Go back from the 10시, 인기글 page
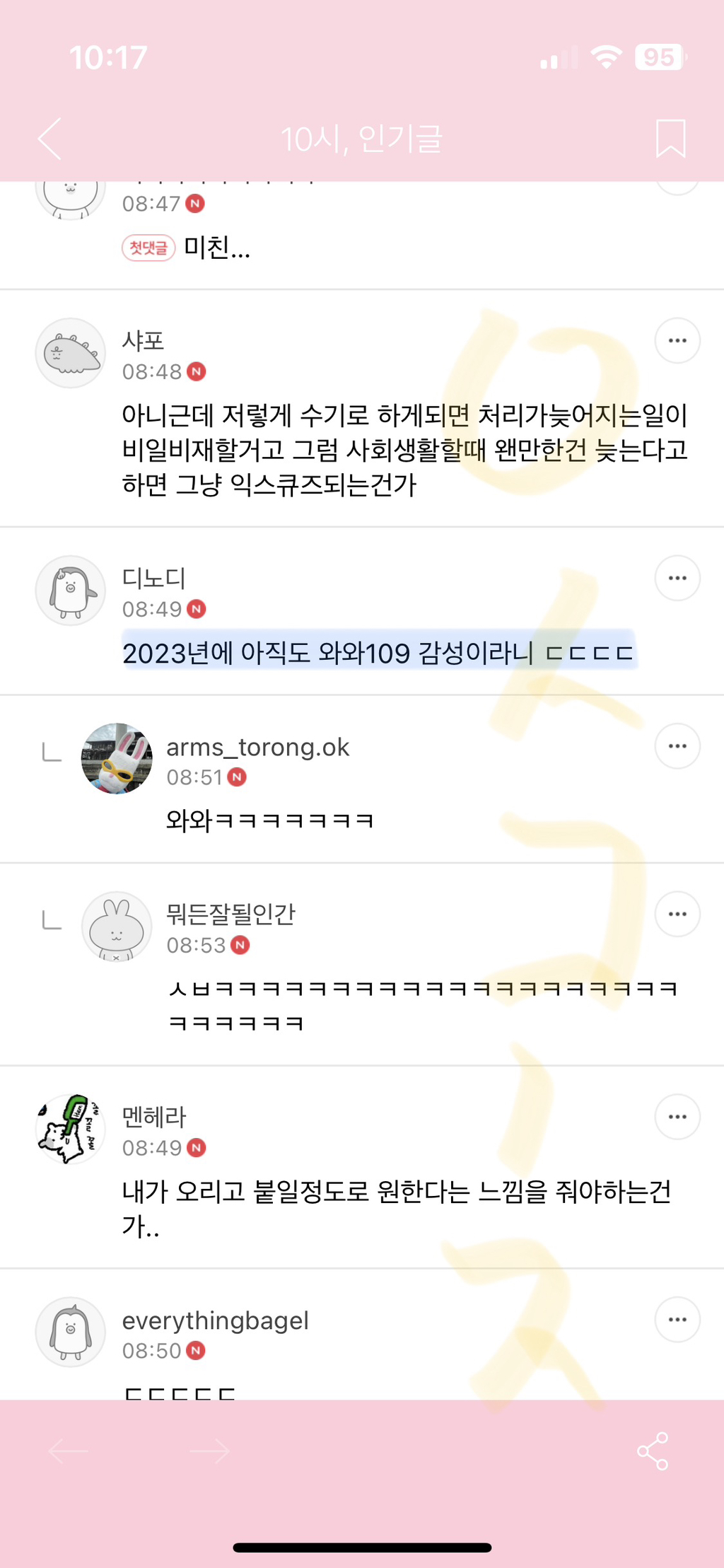 pos(49,139)
